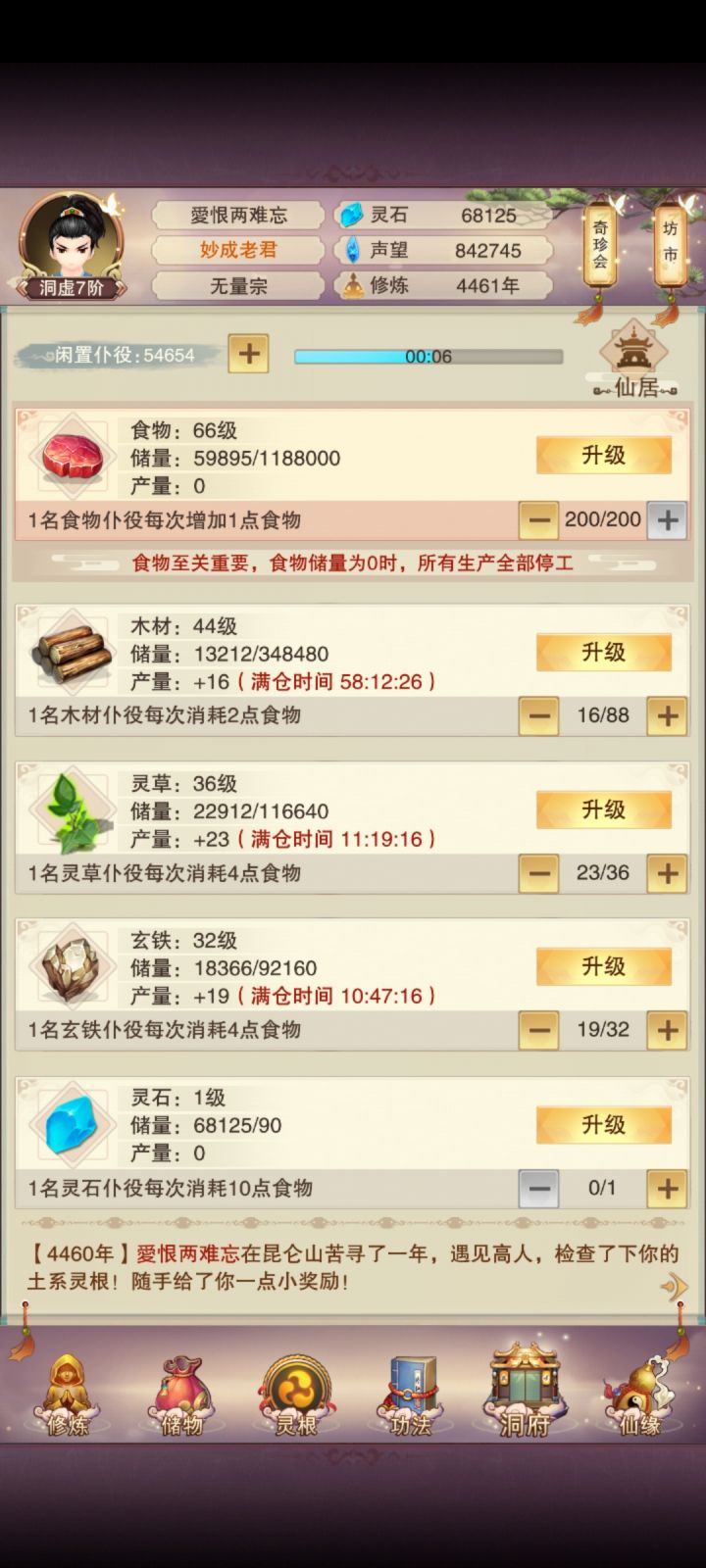This screenshot has width=706, height=1568.
Task: Open player avatar profile portrait
Action: click(x=69, y=240)
